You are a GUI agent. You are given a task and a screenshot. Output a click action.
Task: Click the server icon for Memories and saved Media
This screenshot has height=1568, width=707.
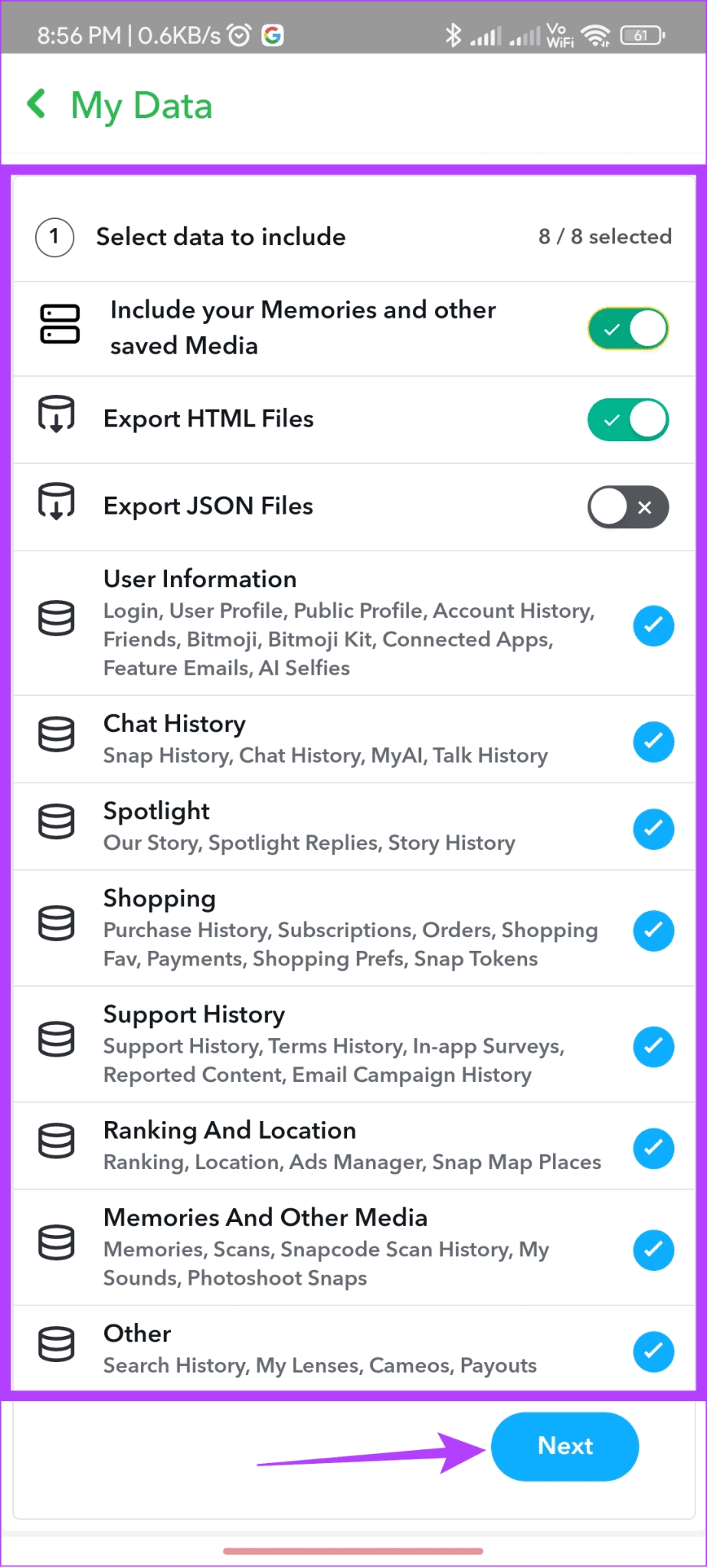tap(57, 325)
